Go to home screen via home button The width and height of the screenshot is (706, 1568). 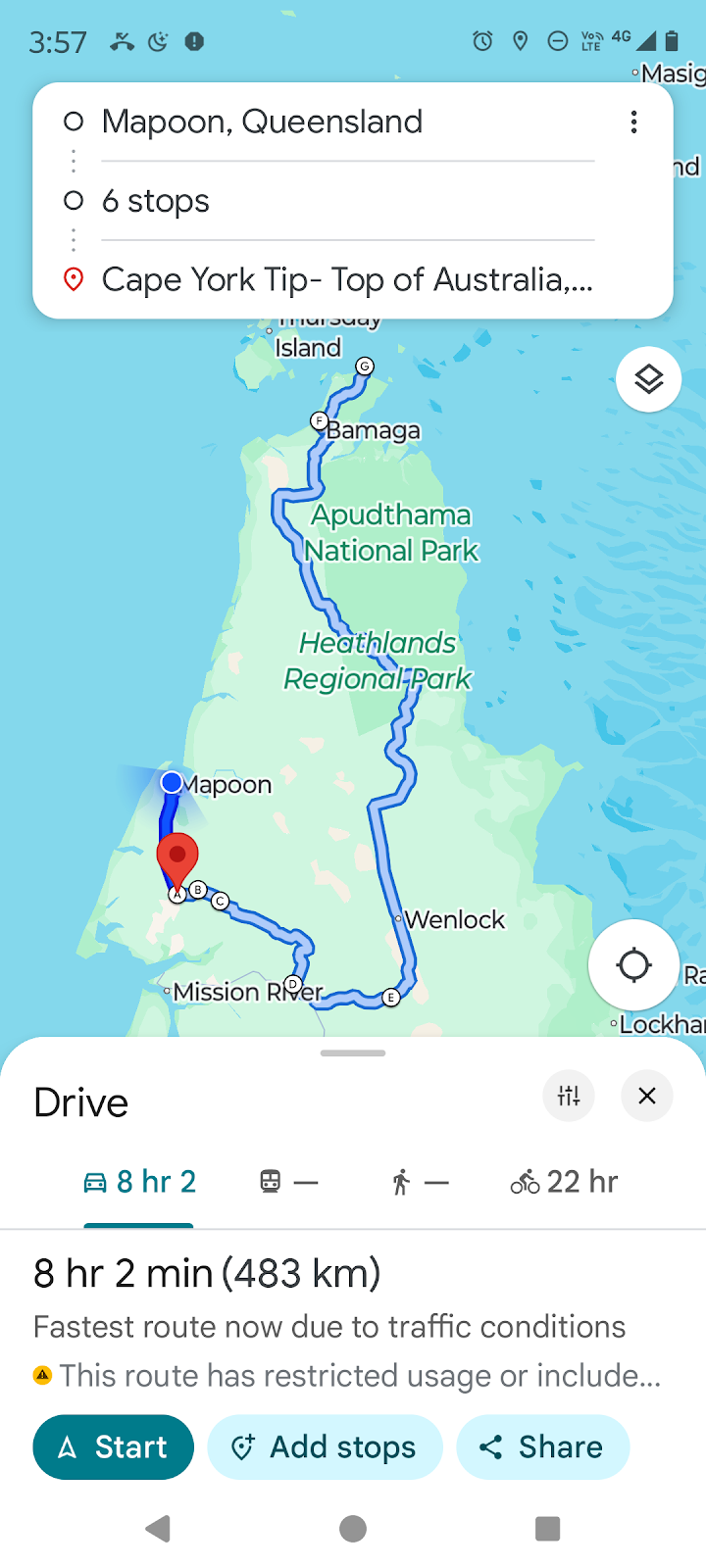[353, 1529]
